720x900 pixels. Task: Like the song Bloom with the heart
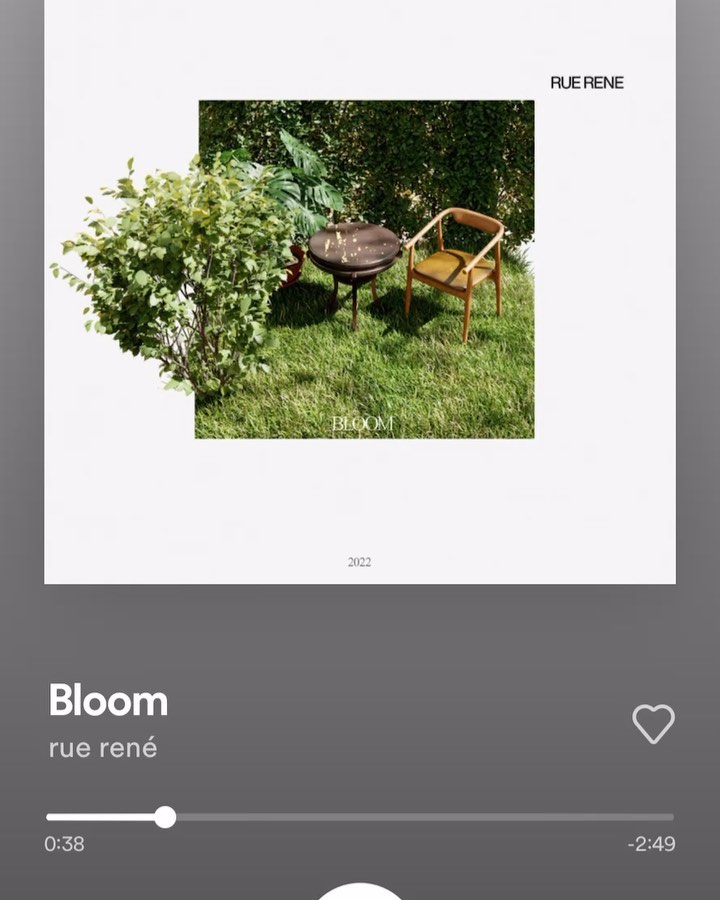[653, 724]
